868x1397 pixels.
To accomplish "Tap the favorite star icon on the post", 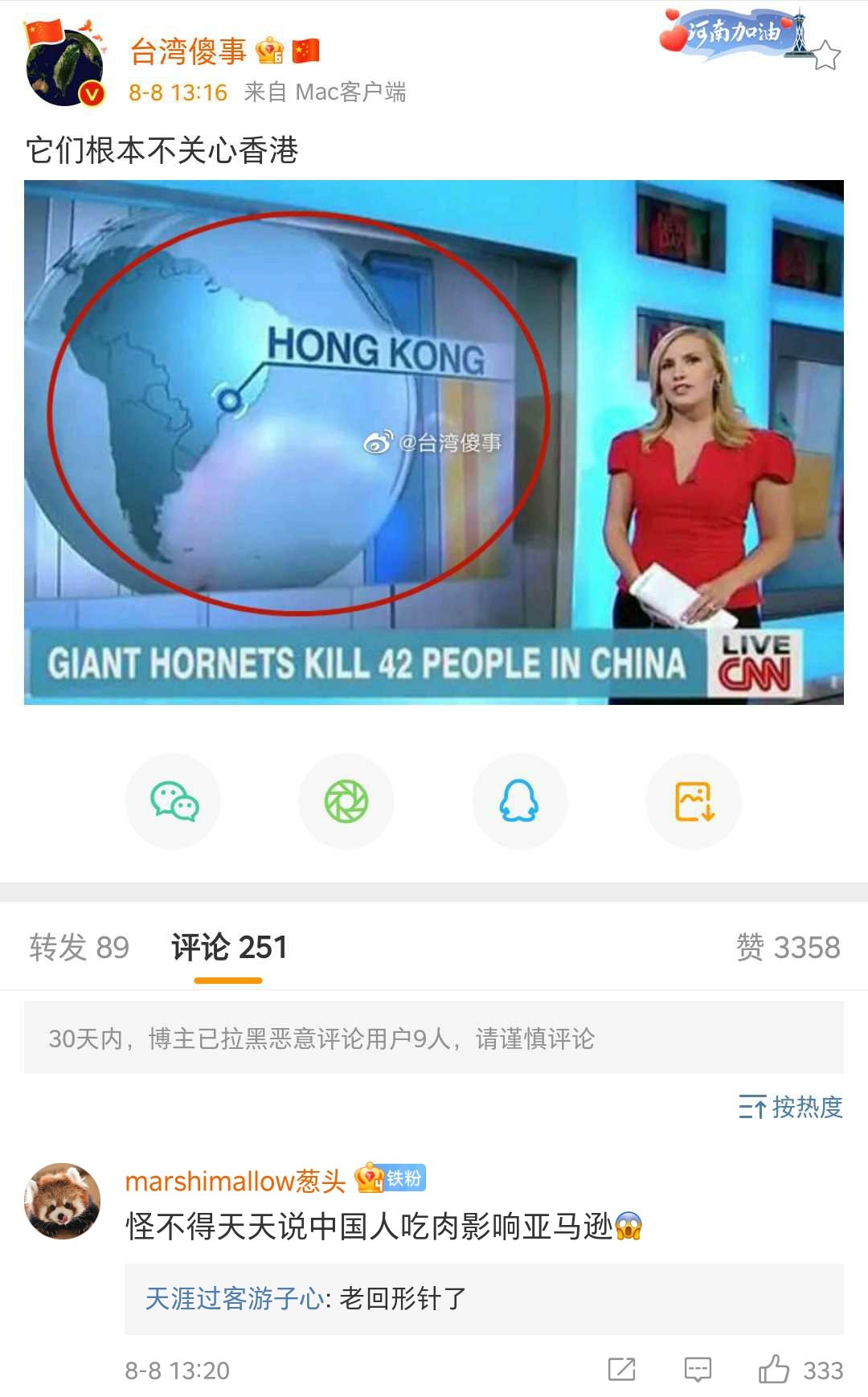I will 825,55.
